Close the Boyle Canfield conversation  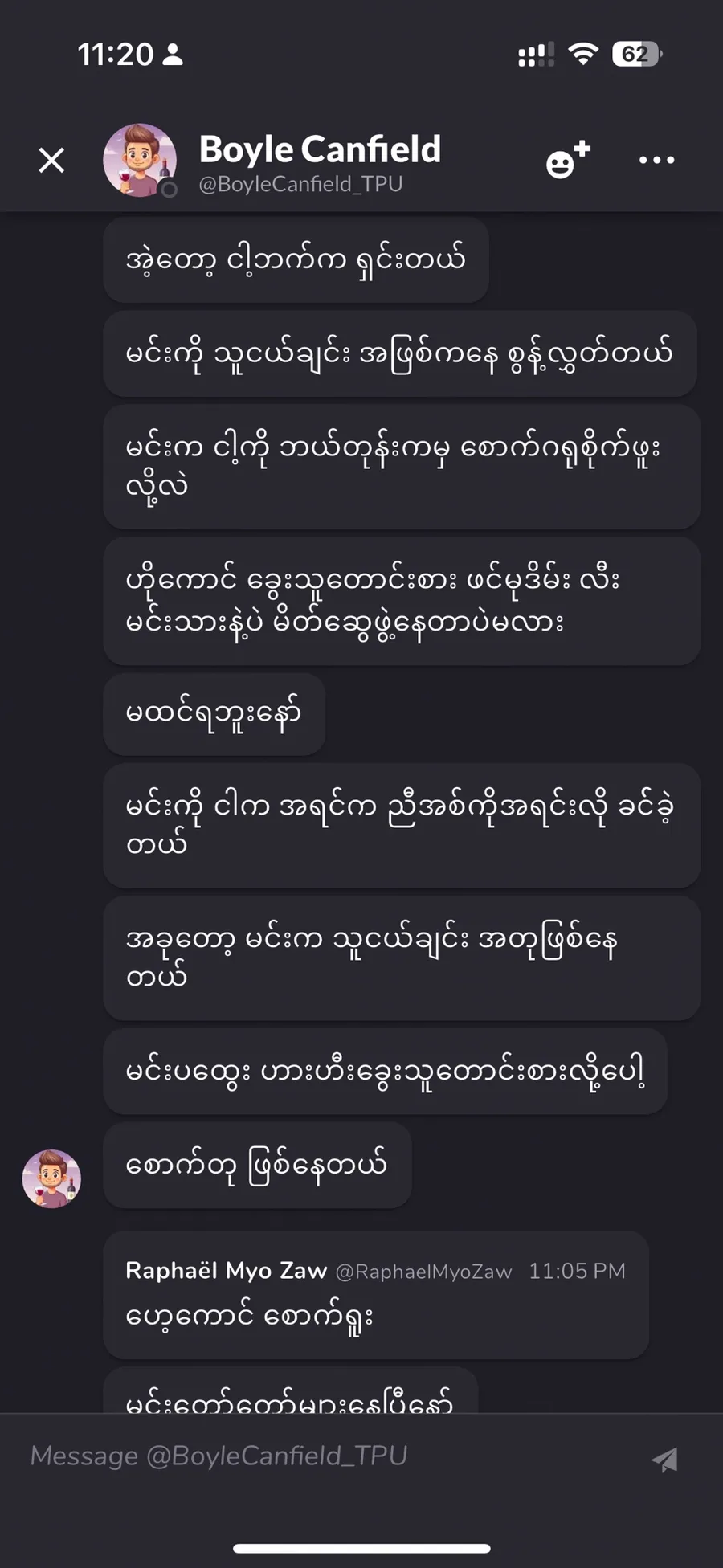pyautogui.click(x=52, y=161)
